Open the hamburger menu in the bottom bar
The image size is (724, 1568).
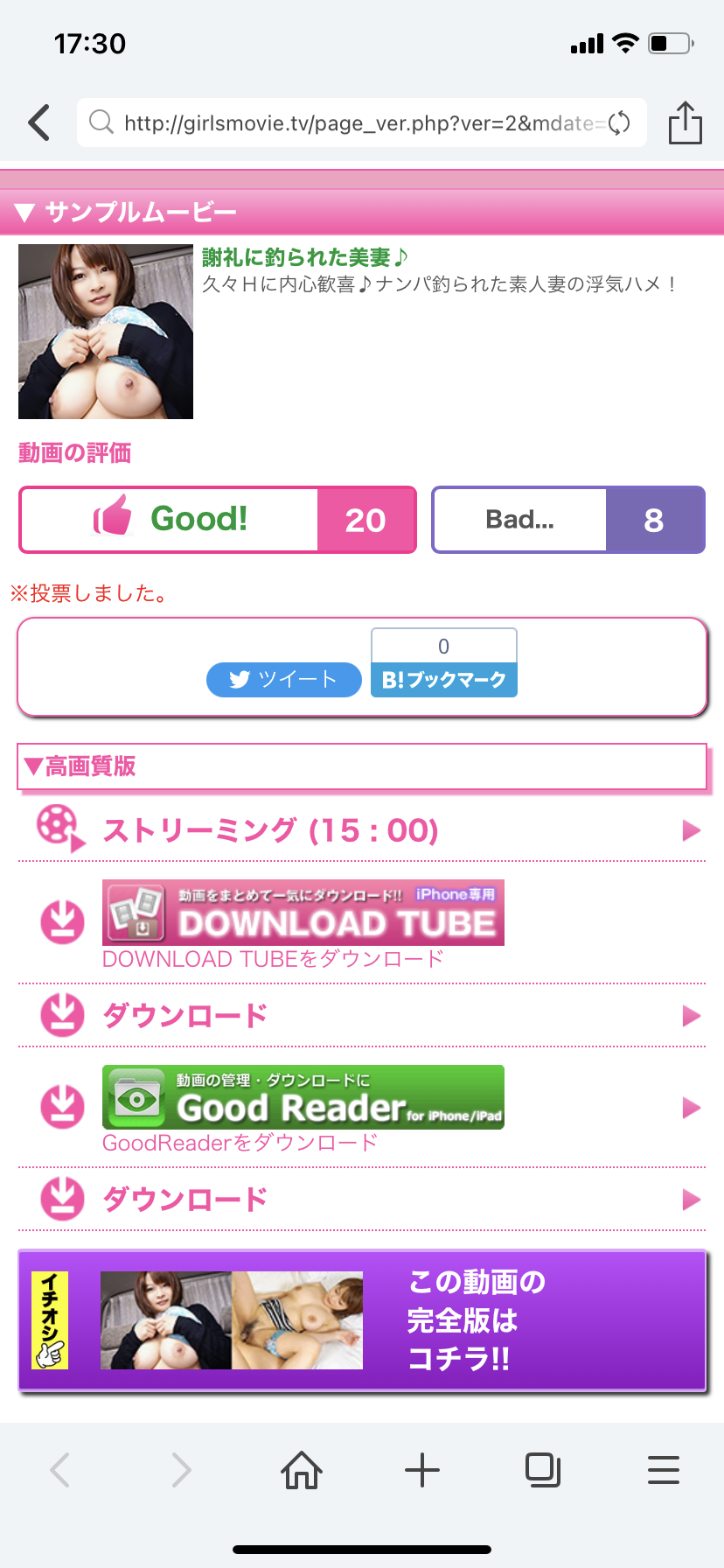(x=663, y=1470)
